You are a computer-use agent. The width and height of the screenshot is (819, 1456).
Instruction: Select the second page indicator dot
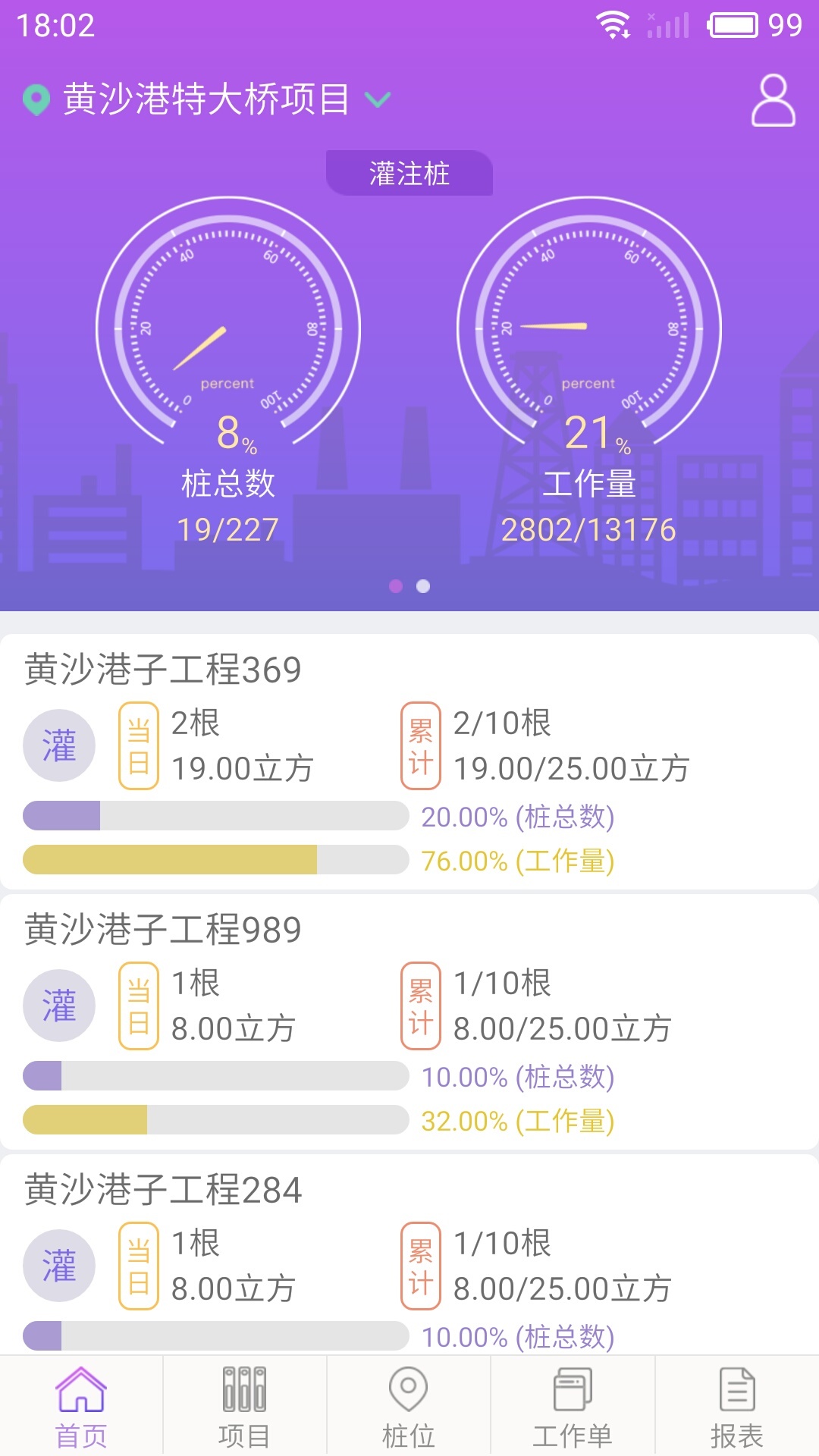point(423,586)
